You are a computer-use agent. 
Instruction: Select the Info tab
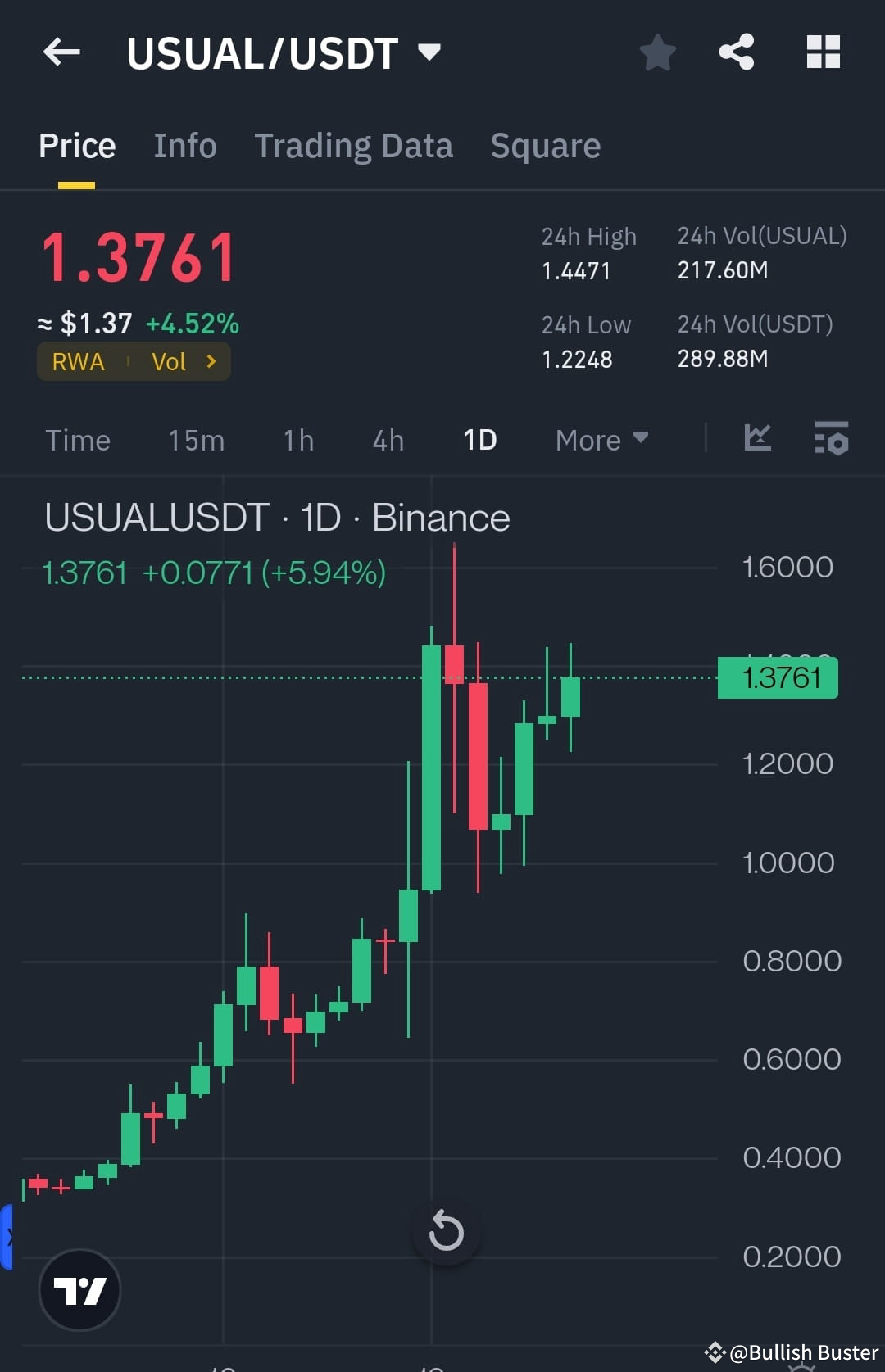coord(184,145)
